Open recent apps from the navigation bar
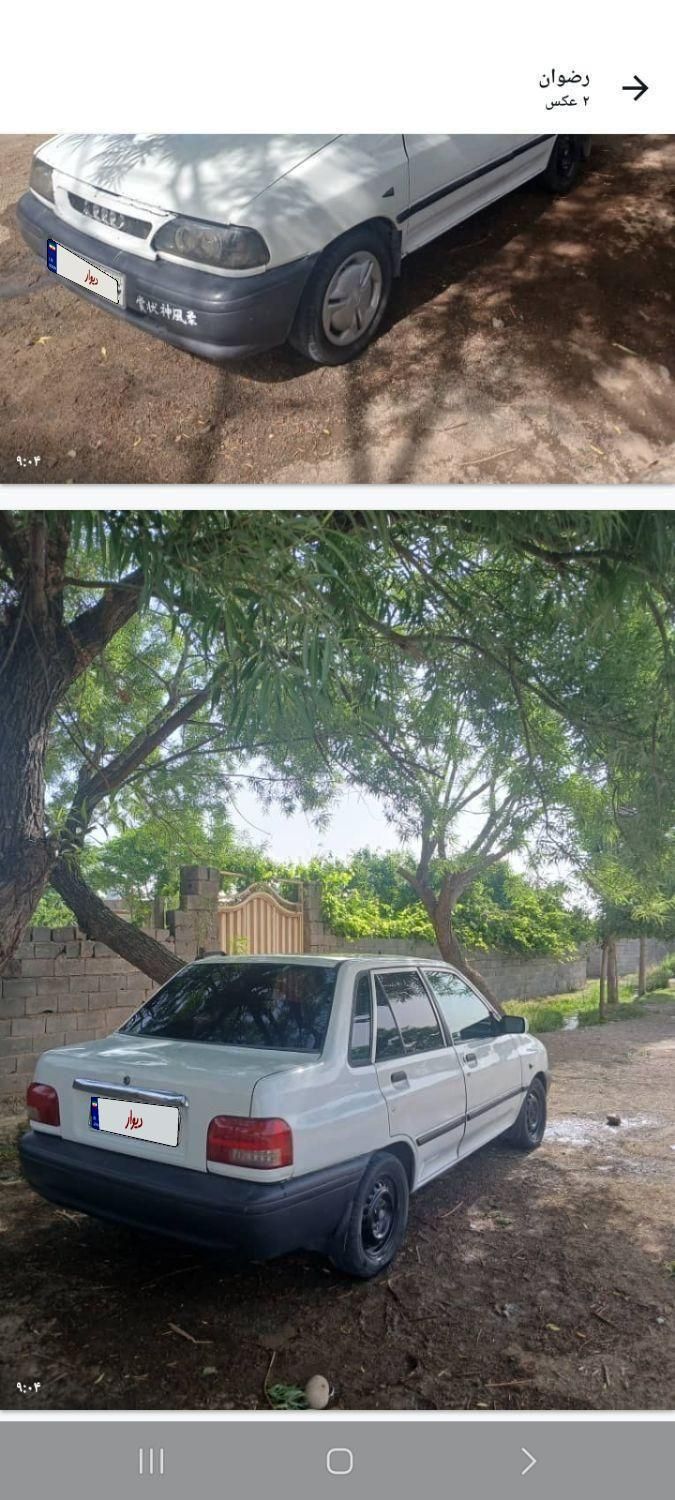The width and height of the screenshot is (675, 1500). pos(151,1461)
